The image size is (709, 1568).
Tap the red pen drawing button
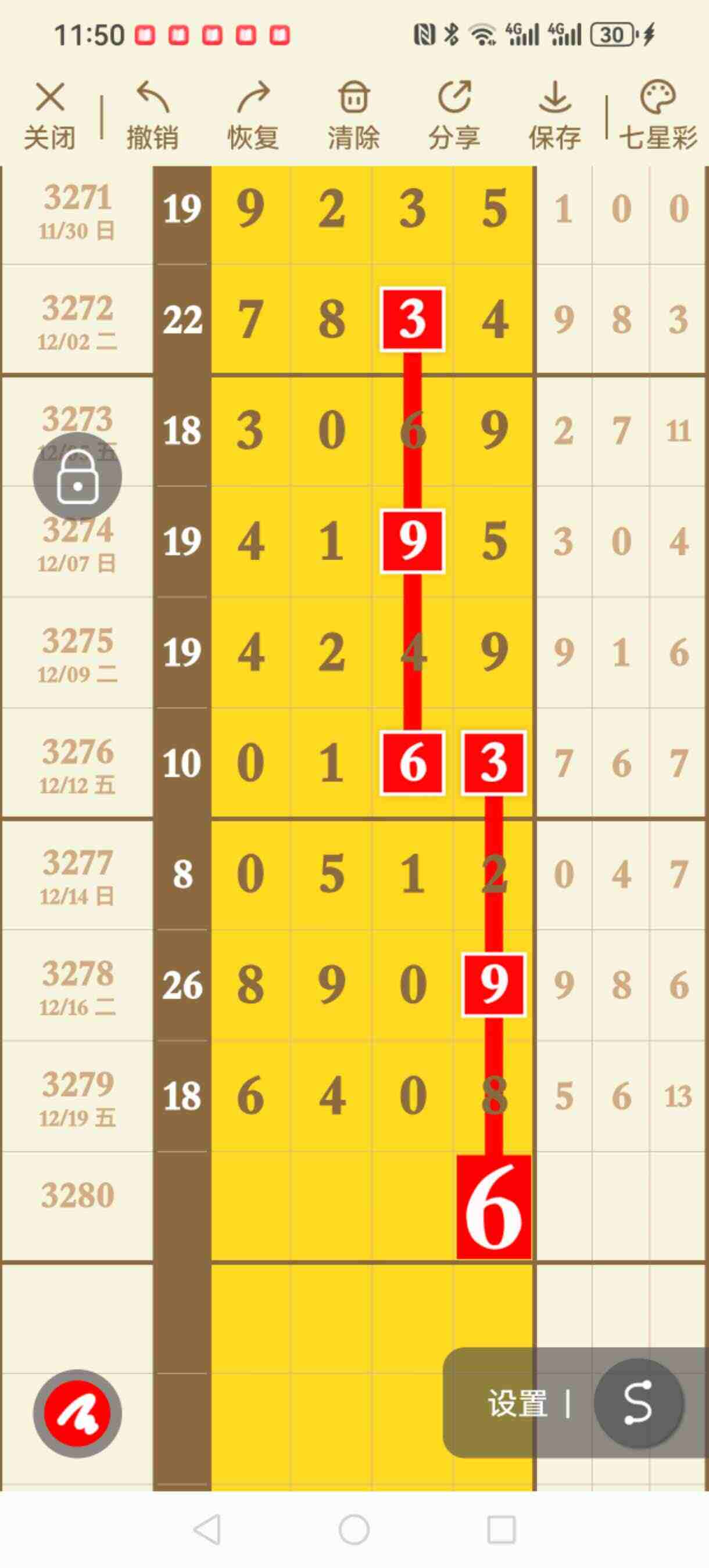tap(77, 1414)
